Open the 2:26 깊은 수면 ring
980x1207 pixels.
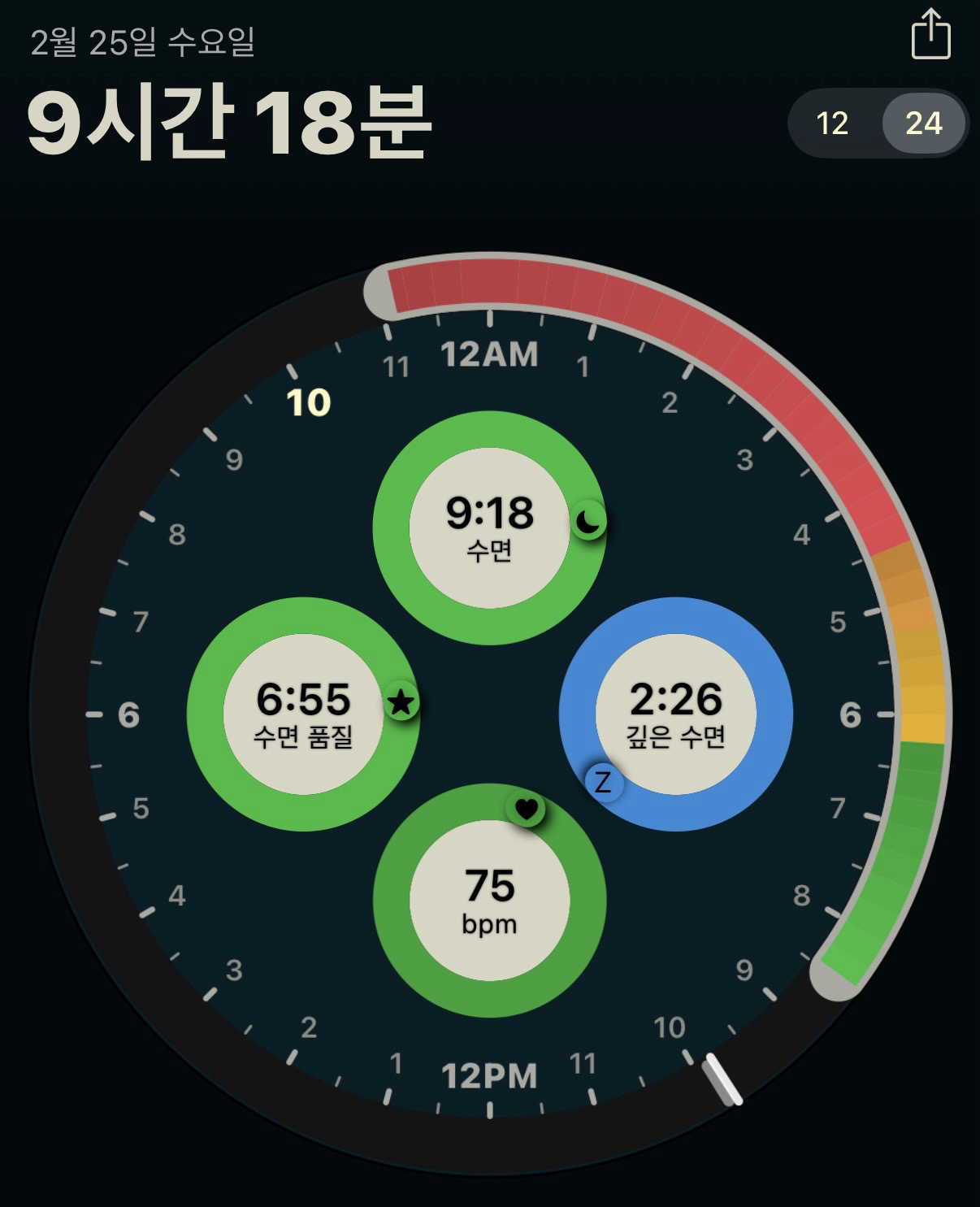click(675, 714)
